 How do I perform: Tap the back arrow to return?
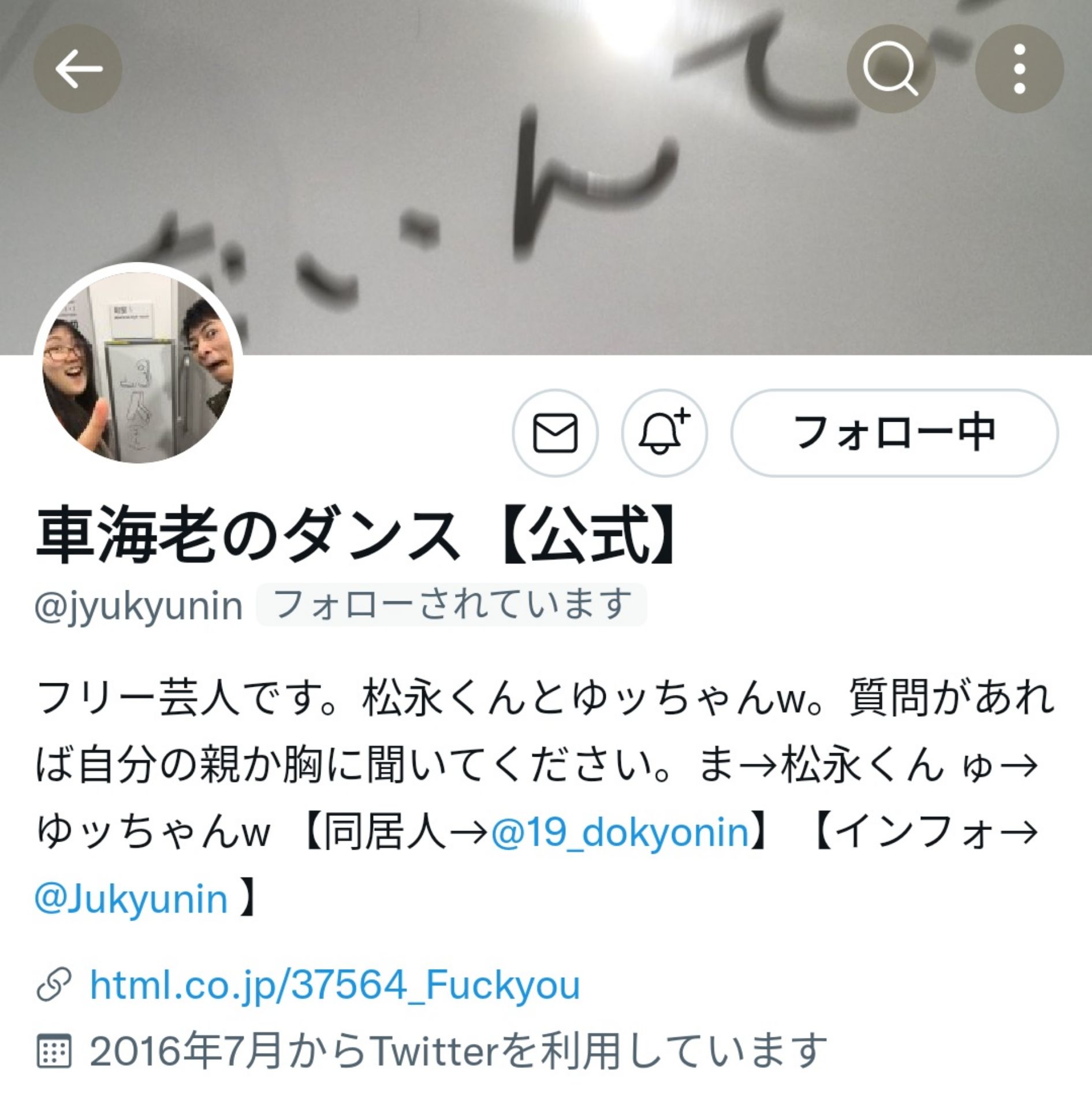pyautogui.click(x=77, y=69)
